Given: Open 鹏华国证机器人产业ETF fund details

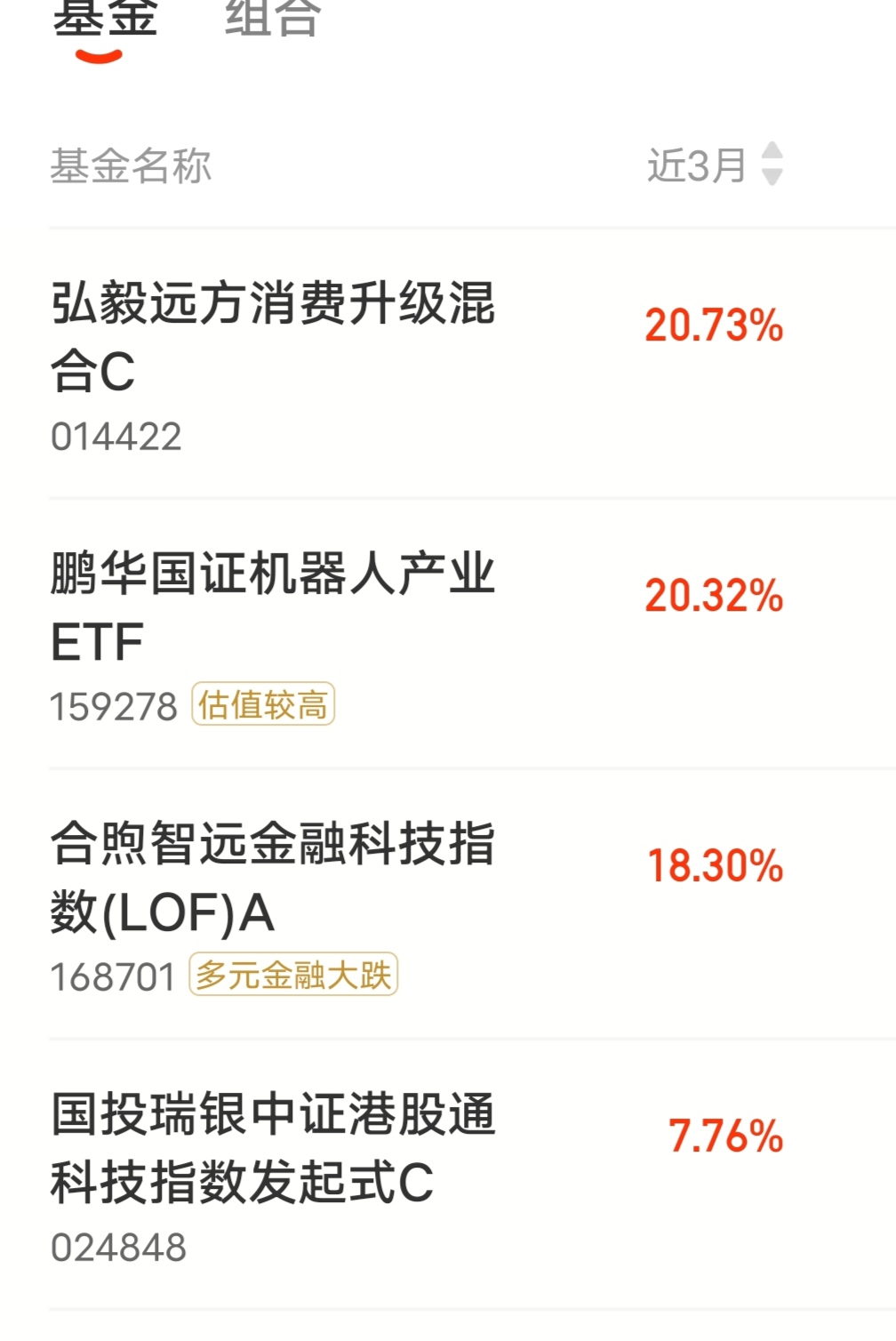Looking at the screenshot, I should (x=272, y=606).
